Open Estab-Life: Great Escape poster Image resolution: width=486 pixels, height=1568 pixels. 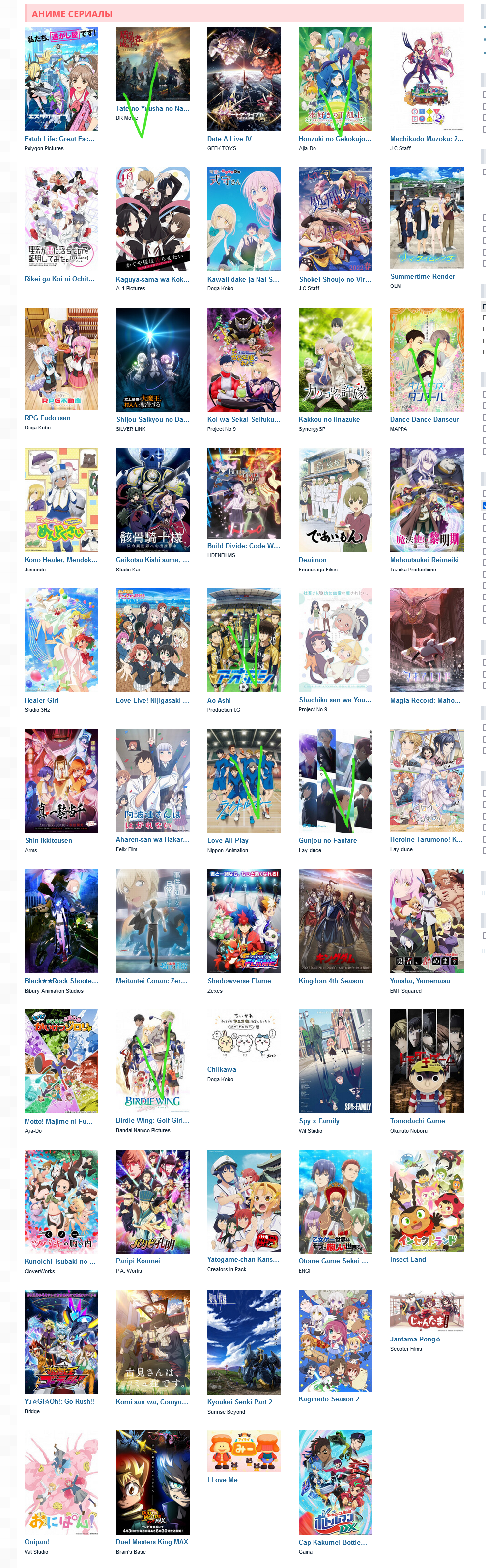pyautogui.click(x=61, y=79)
